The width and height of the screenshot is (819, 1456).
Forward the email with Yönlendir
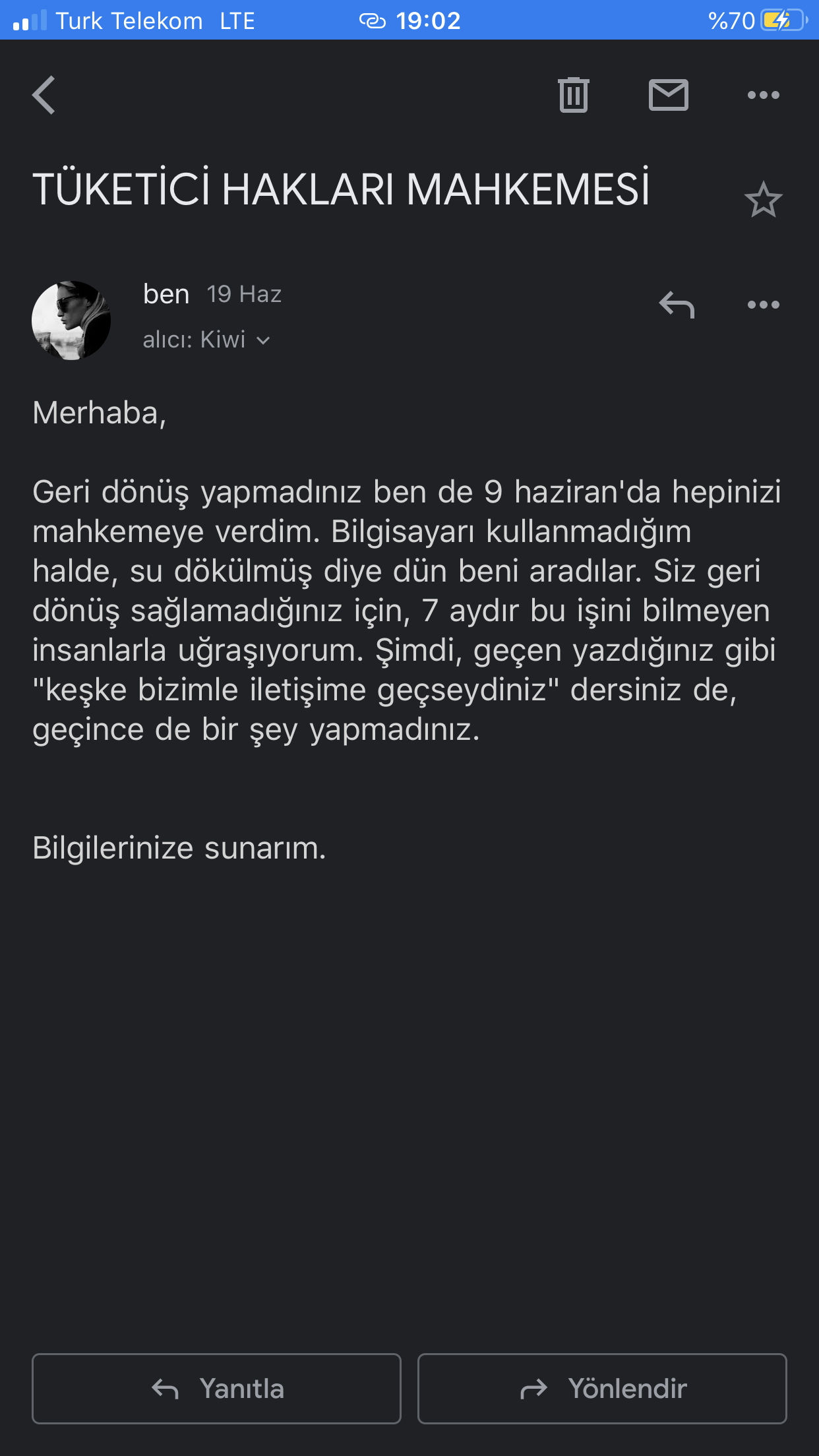point(602,1388)
